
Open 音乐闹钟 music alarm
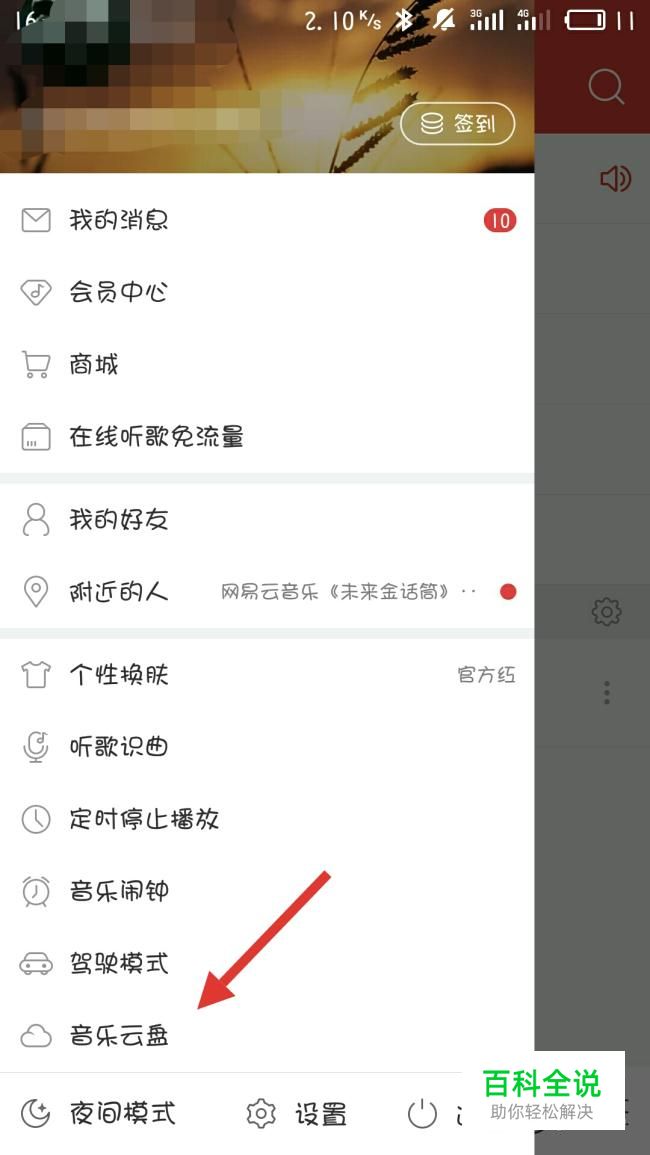coord(267,891)
